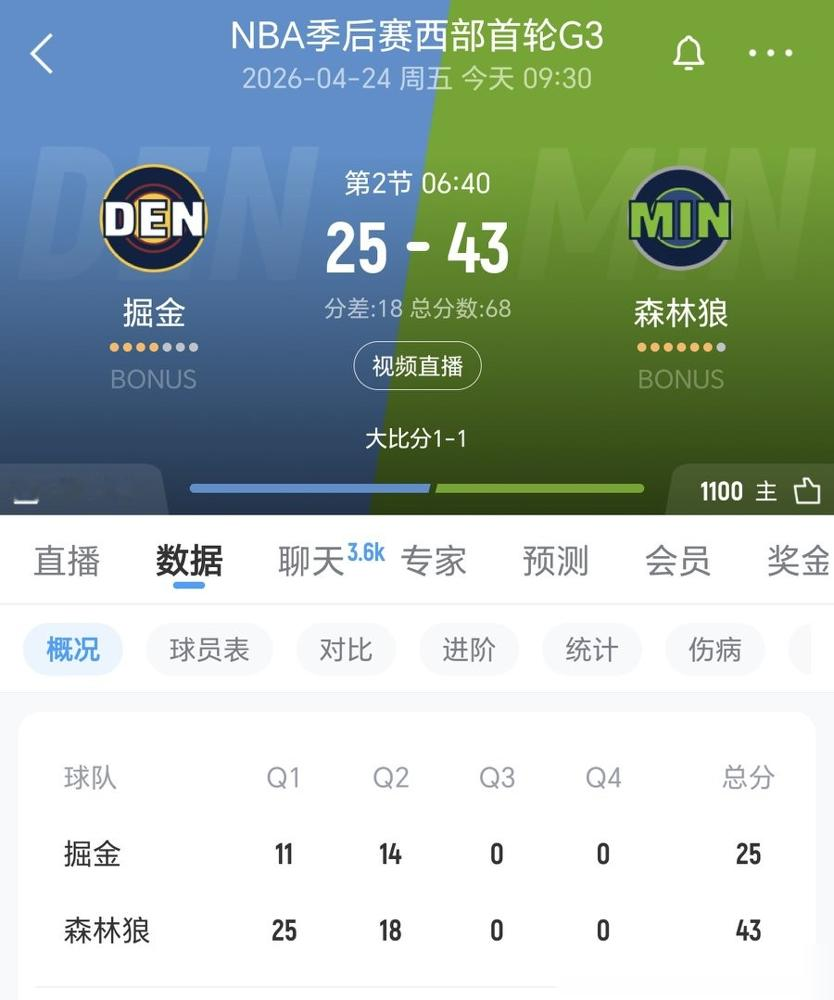This screenshot has height=1000, width=834.
Task: Enable the 统计 statistics view
Action: point(592,649)
